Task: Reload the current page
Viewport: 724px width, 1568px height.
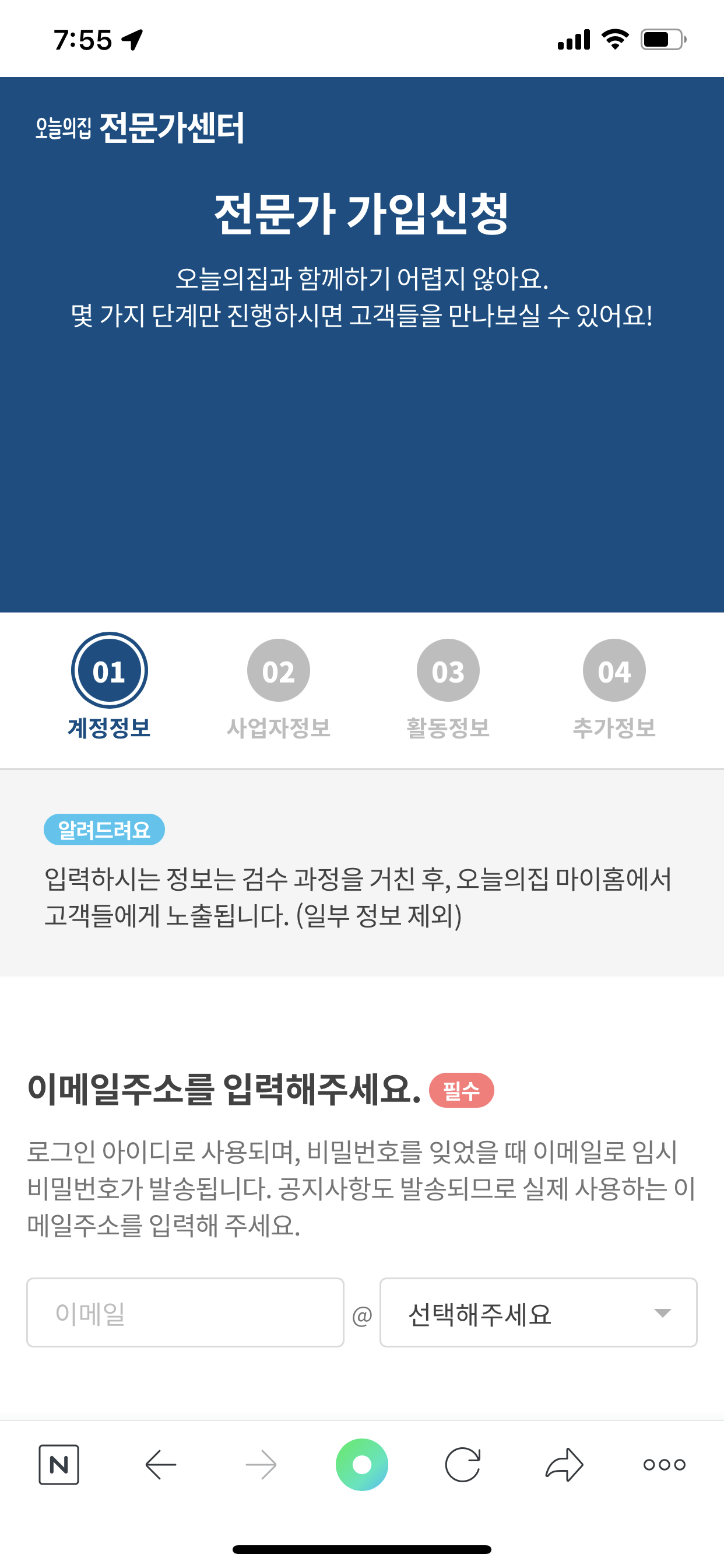Action: pyautogui.click(x=463, y=1465)
